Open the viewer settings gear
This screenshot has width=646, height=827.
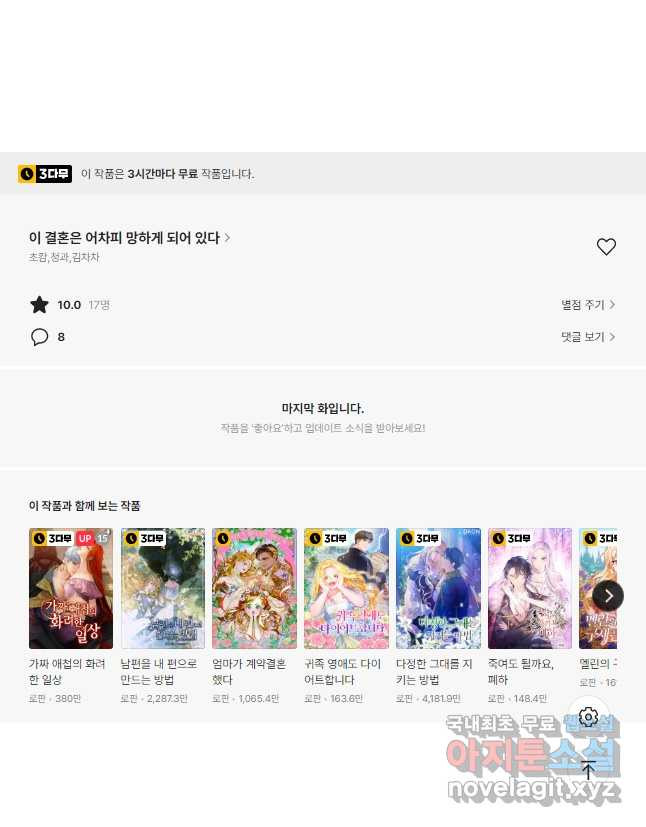(x=588, y=717)
